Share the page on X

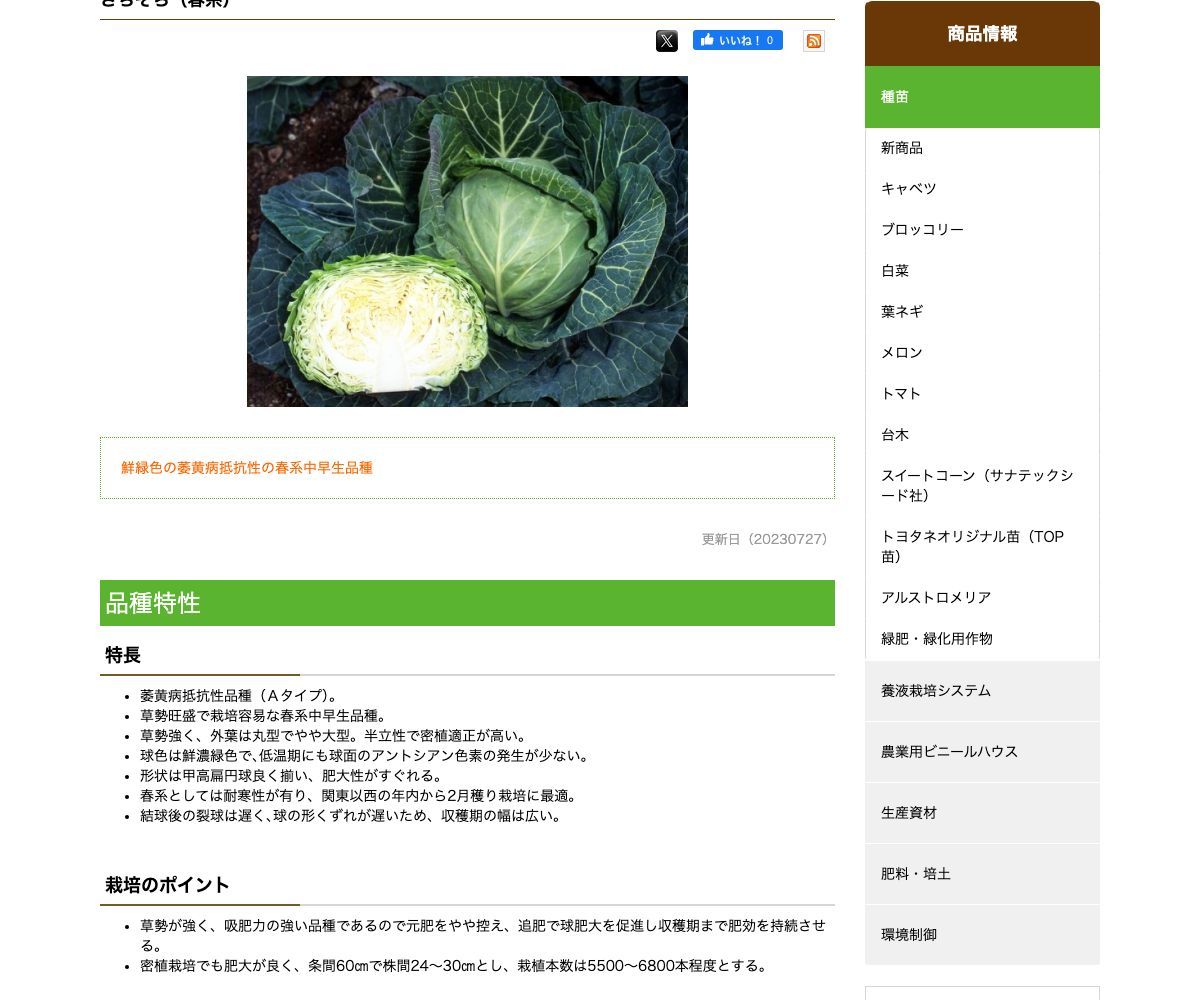(x=667, y=41)
